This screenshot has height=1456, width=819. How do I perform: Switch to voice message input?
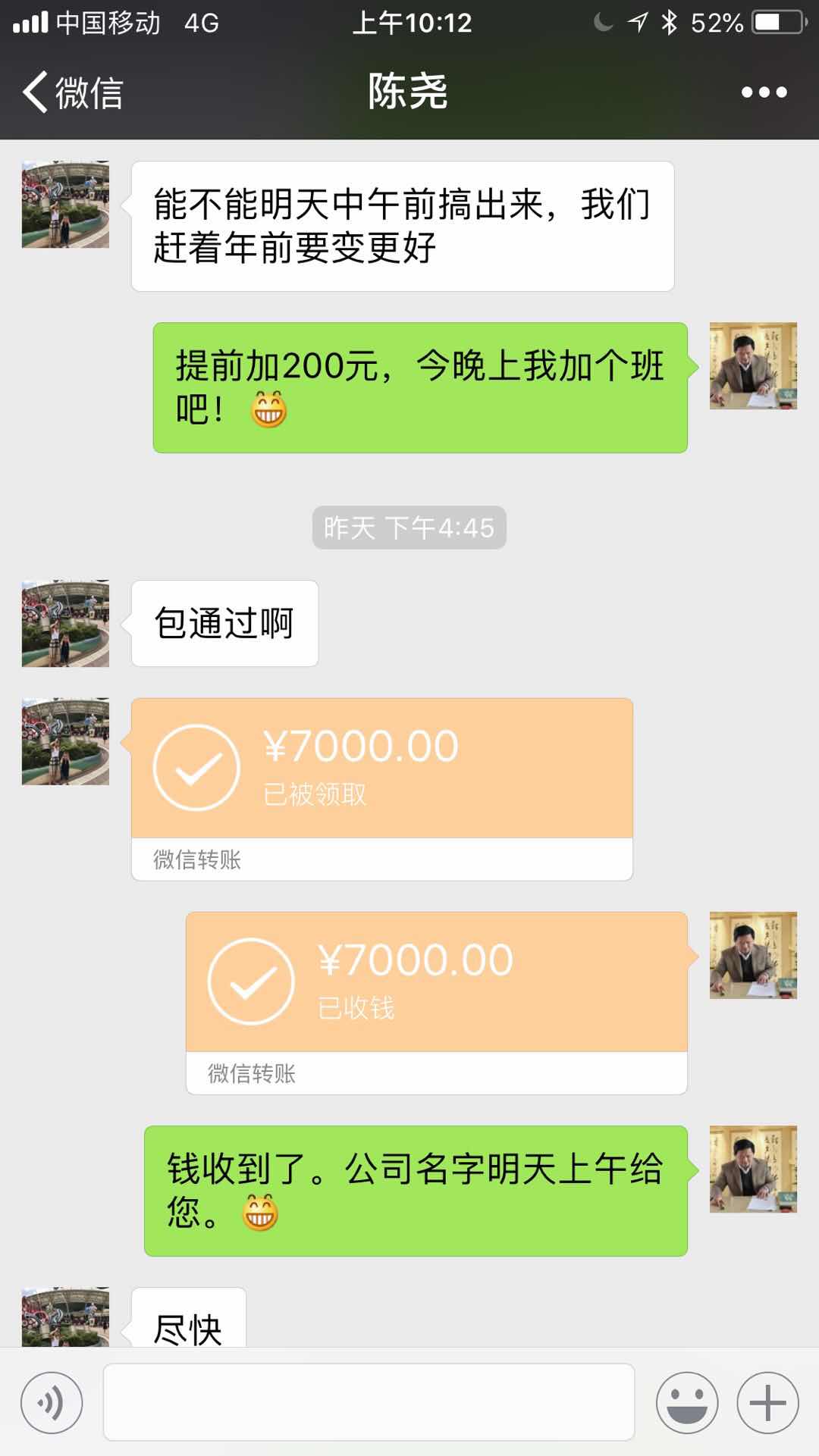52,1402
